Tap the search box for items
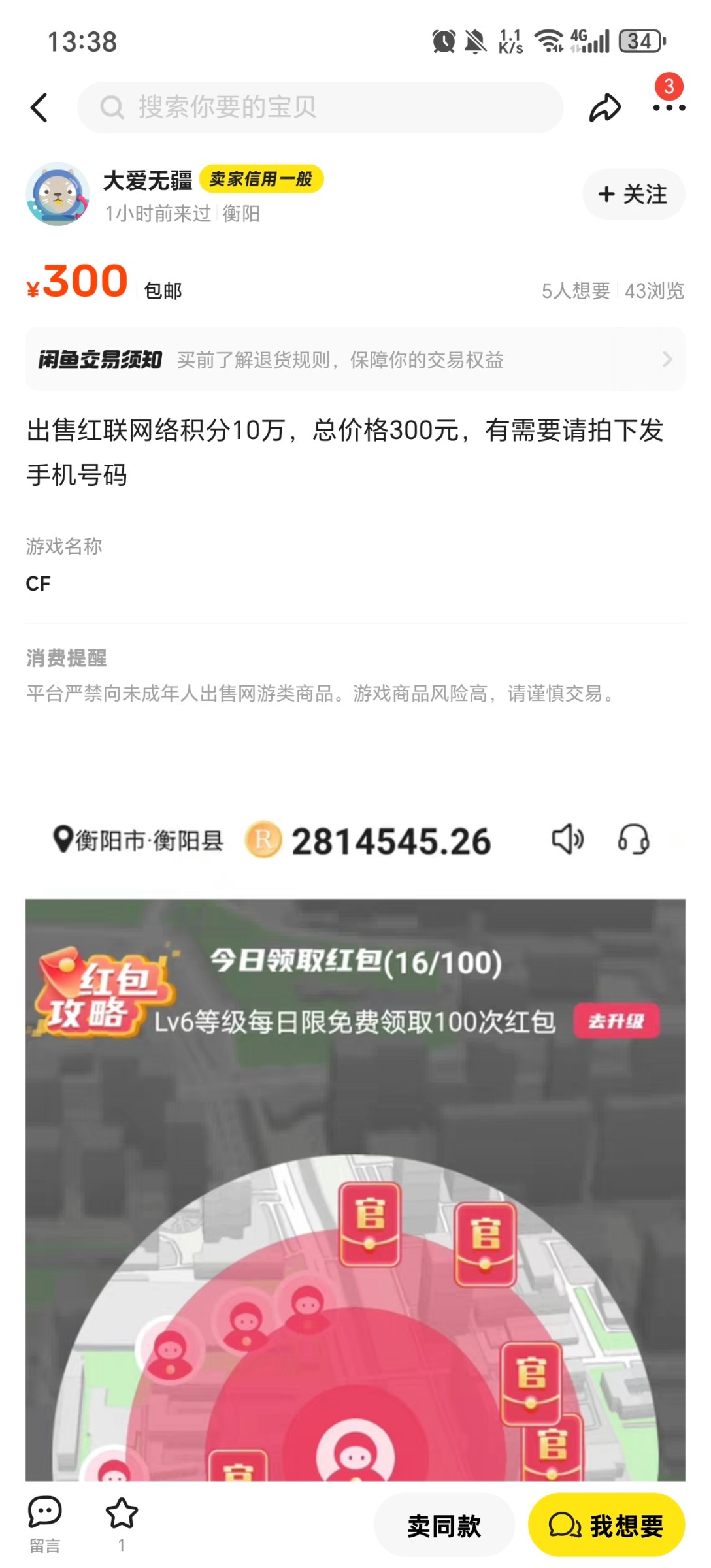The width and height of the screenshot is (711, 1568). pos(320,107)
